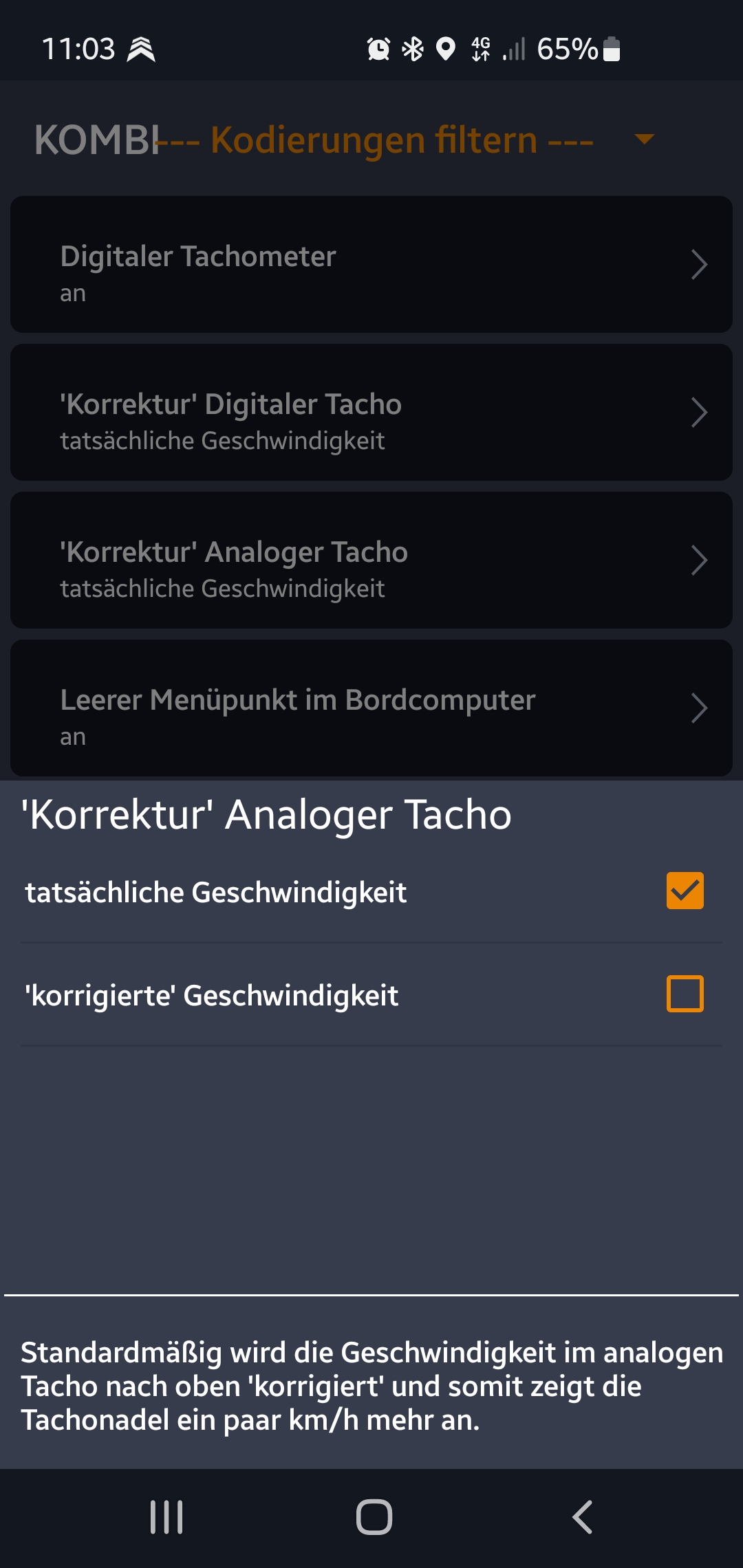Open Leerer Menüpunkt im Bordcomputer setting
Viewport: 743px width, 1568px height.
click(371, 708)
